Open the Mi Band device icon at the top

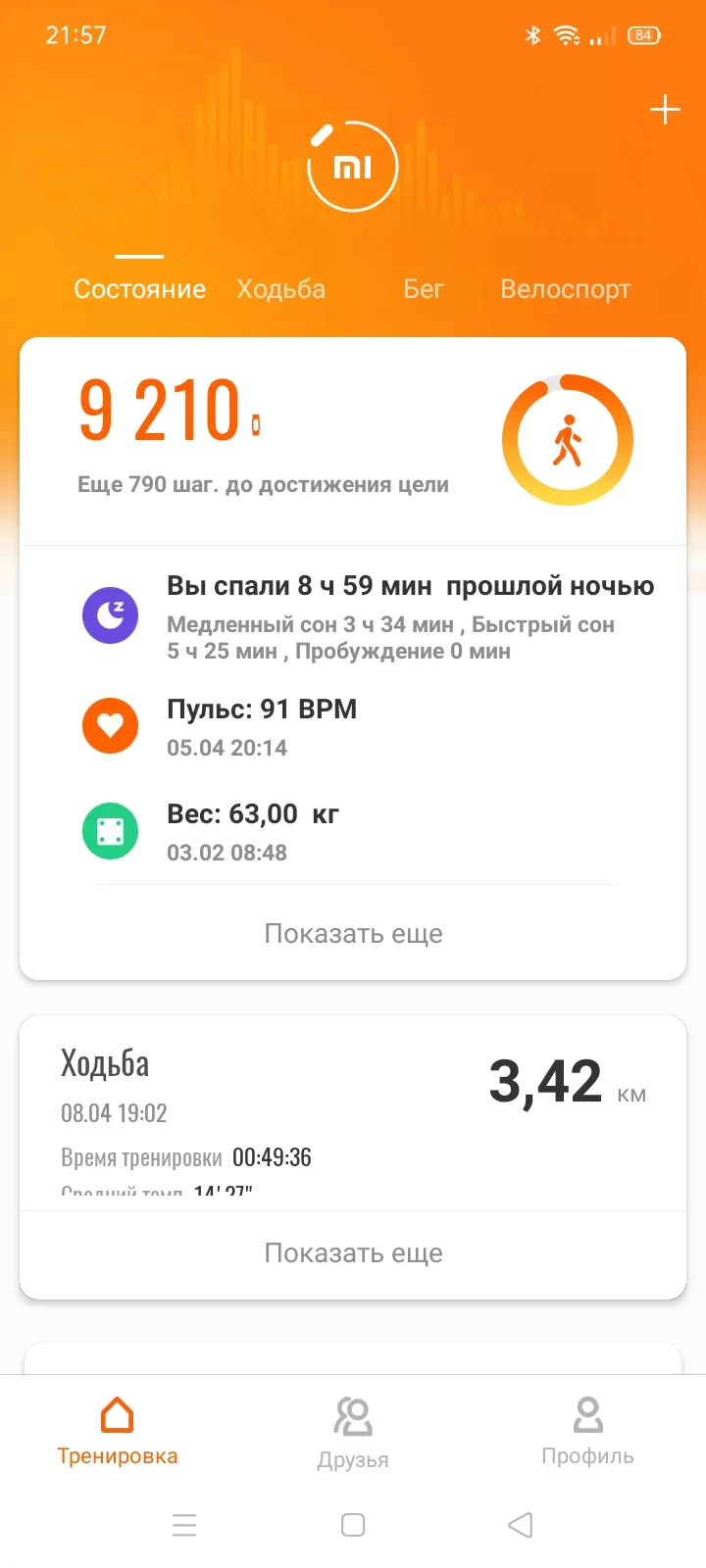click(353, 167)
